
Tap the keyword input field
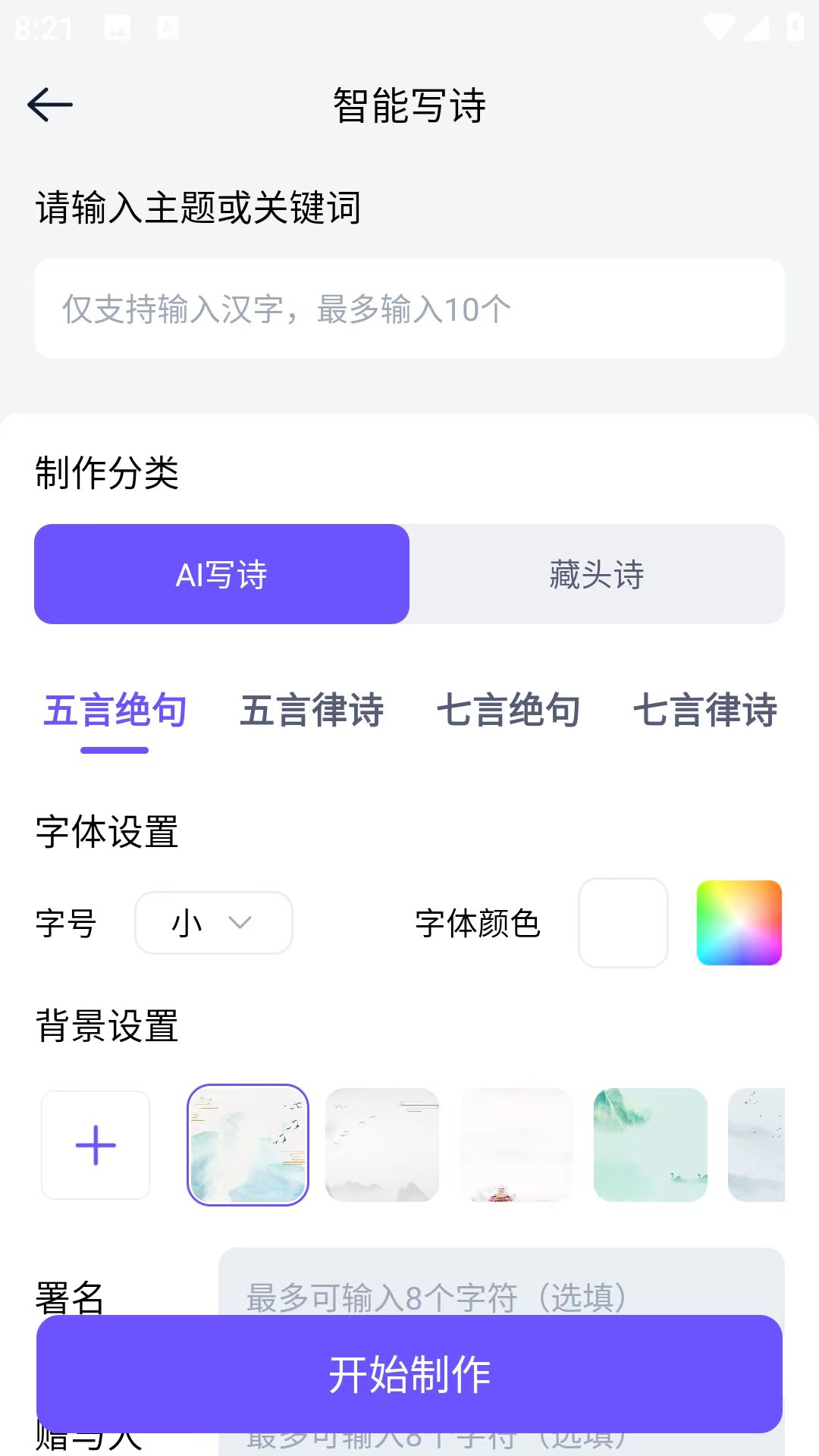pos(409,306)
